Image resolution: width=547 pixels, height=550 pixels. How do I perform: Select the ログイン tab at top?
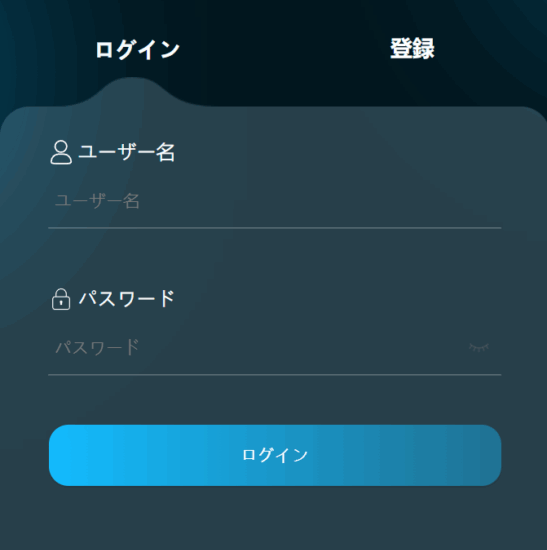pyautogui.click(x=137, y=49)
